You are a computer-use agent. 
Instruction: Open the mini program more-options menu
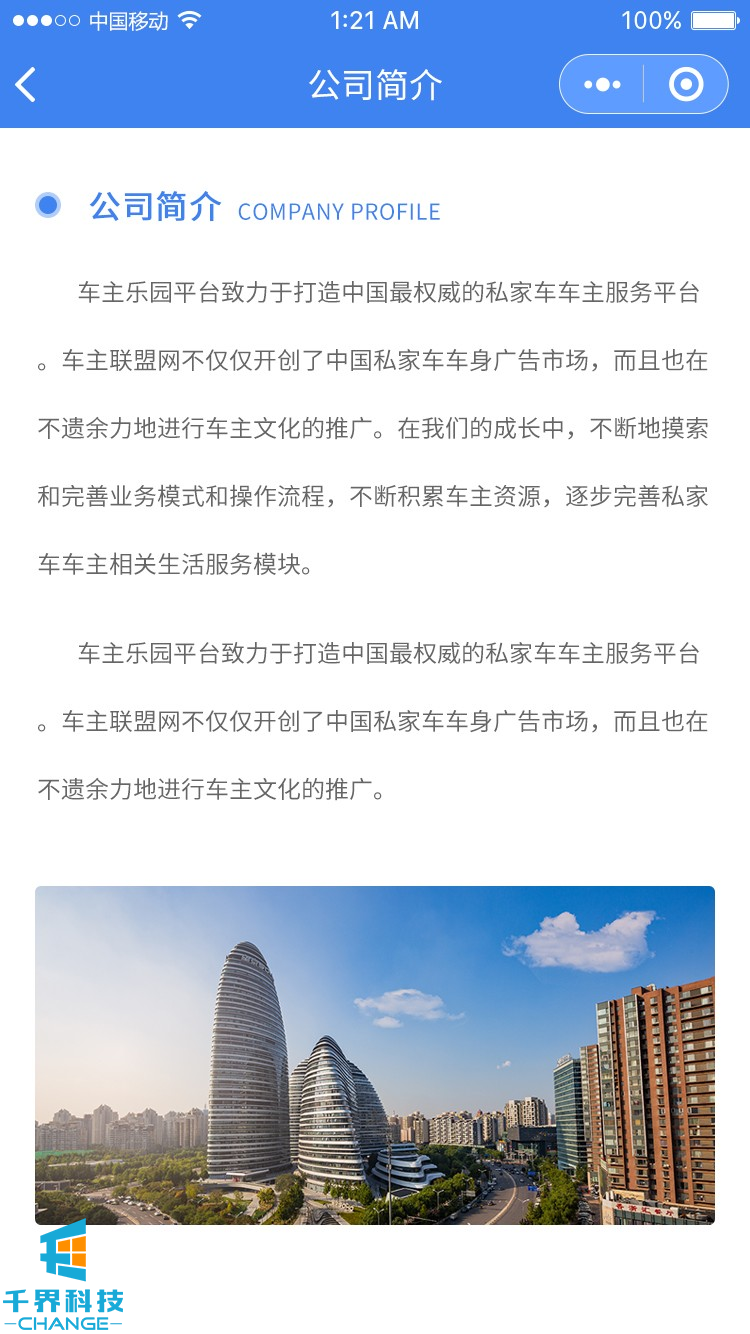tap(602, 85)
